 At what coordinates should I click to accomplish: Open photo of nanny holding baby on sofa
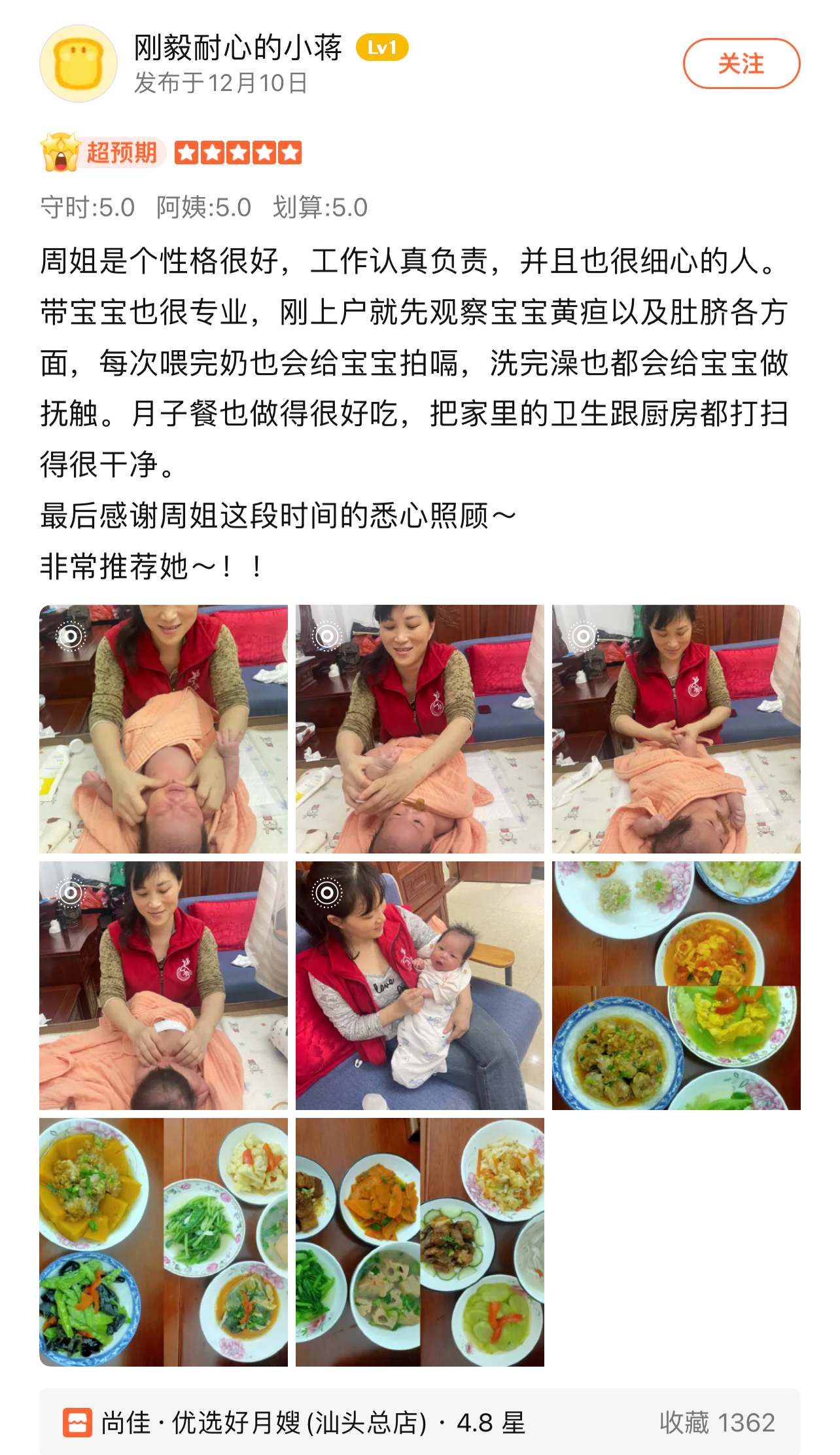[419, 985]
